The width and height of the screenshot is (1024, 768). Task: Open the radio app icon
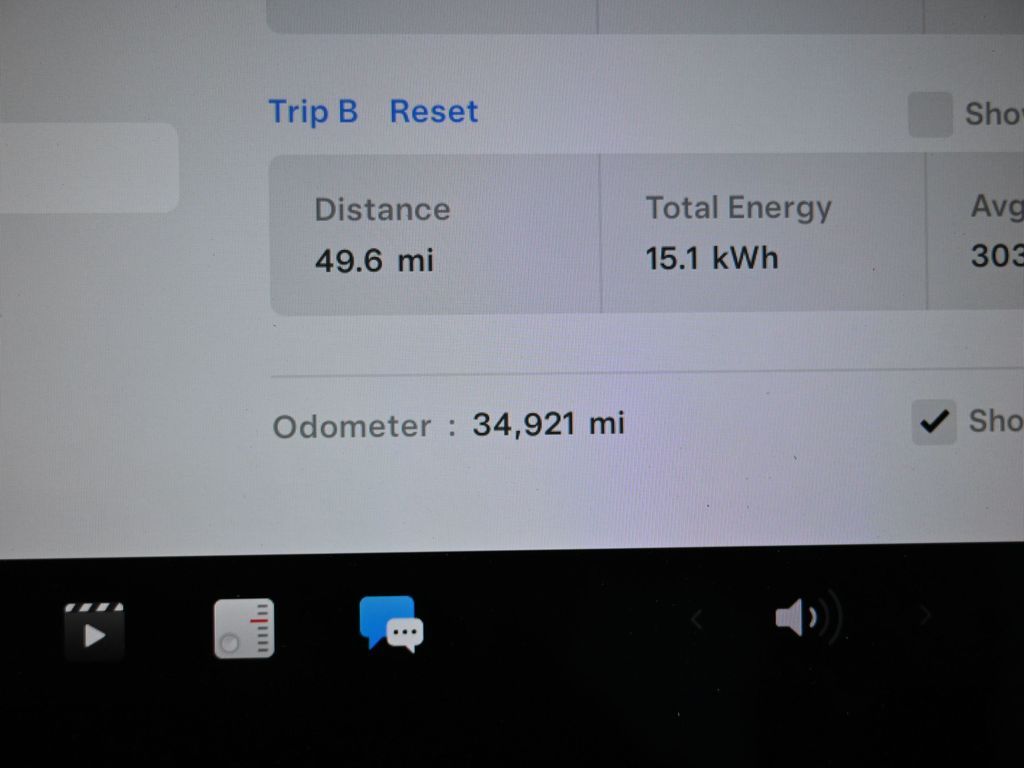(x=244, y=628)
